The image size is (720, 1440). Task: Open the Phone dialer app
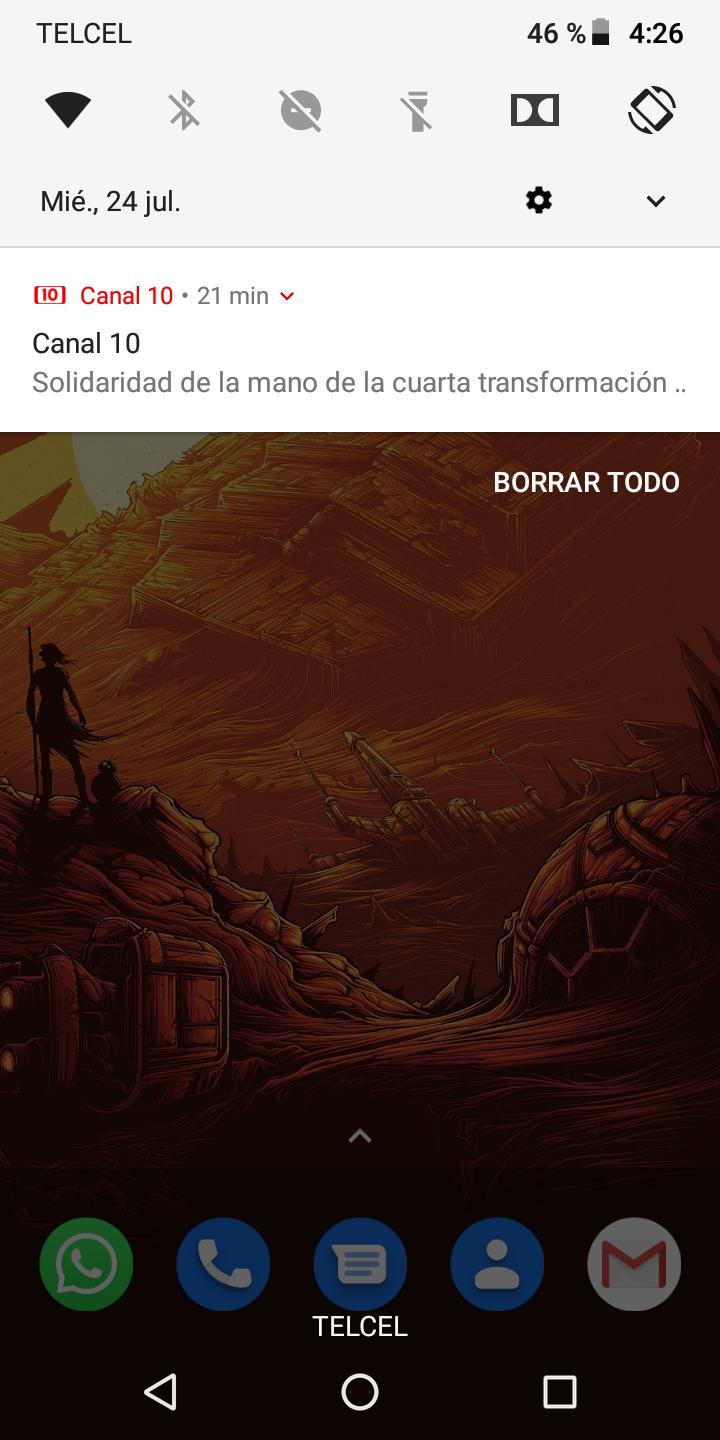click(223, 1264)
